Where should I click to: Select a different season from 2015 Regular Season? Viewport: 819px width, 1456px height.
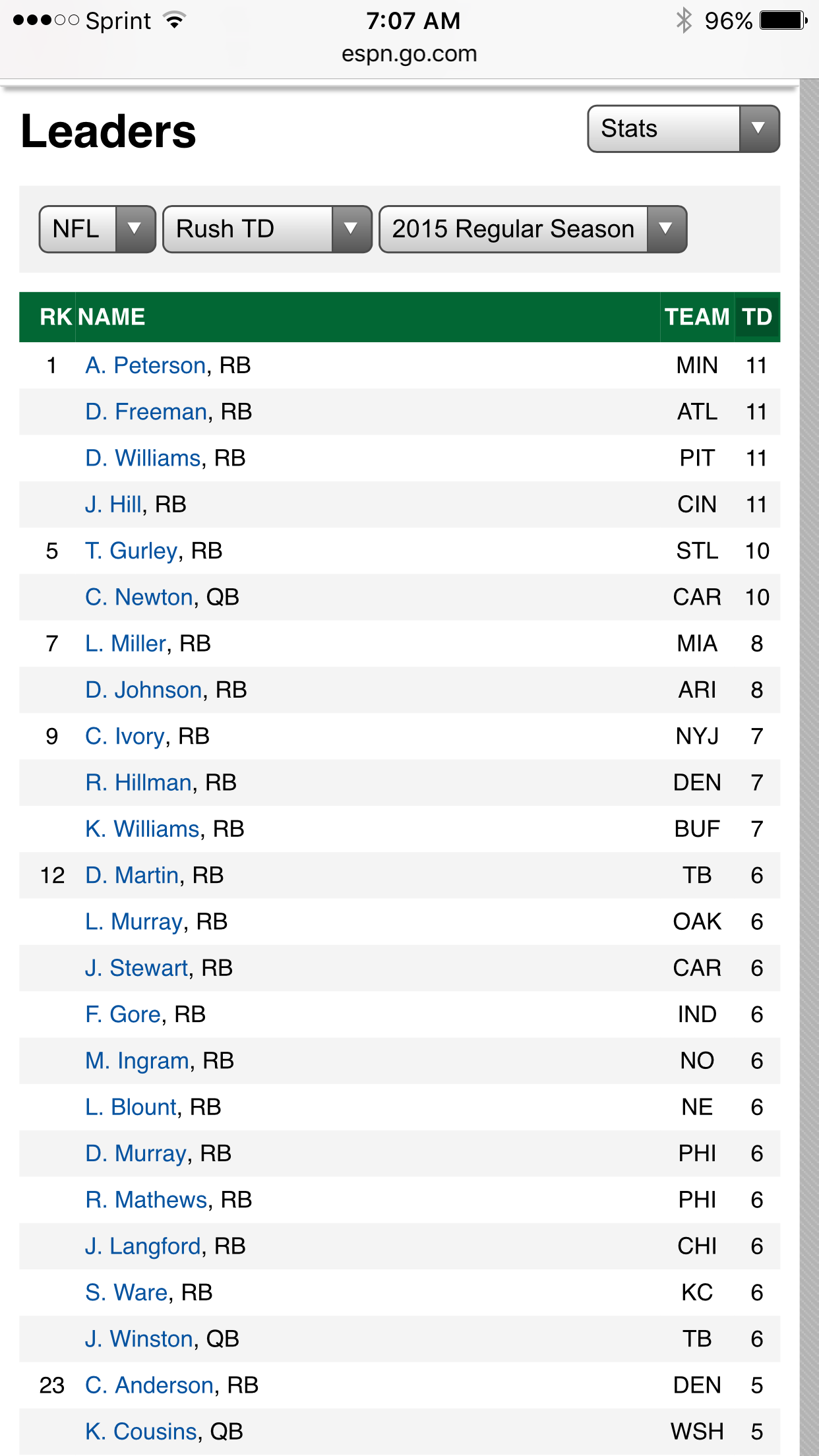pyautogui.click(x=533, y=229)
